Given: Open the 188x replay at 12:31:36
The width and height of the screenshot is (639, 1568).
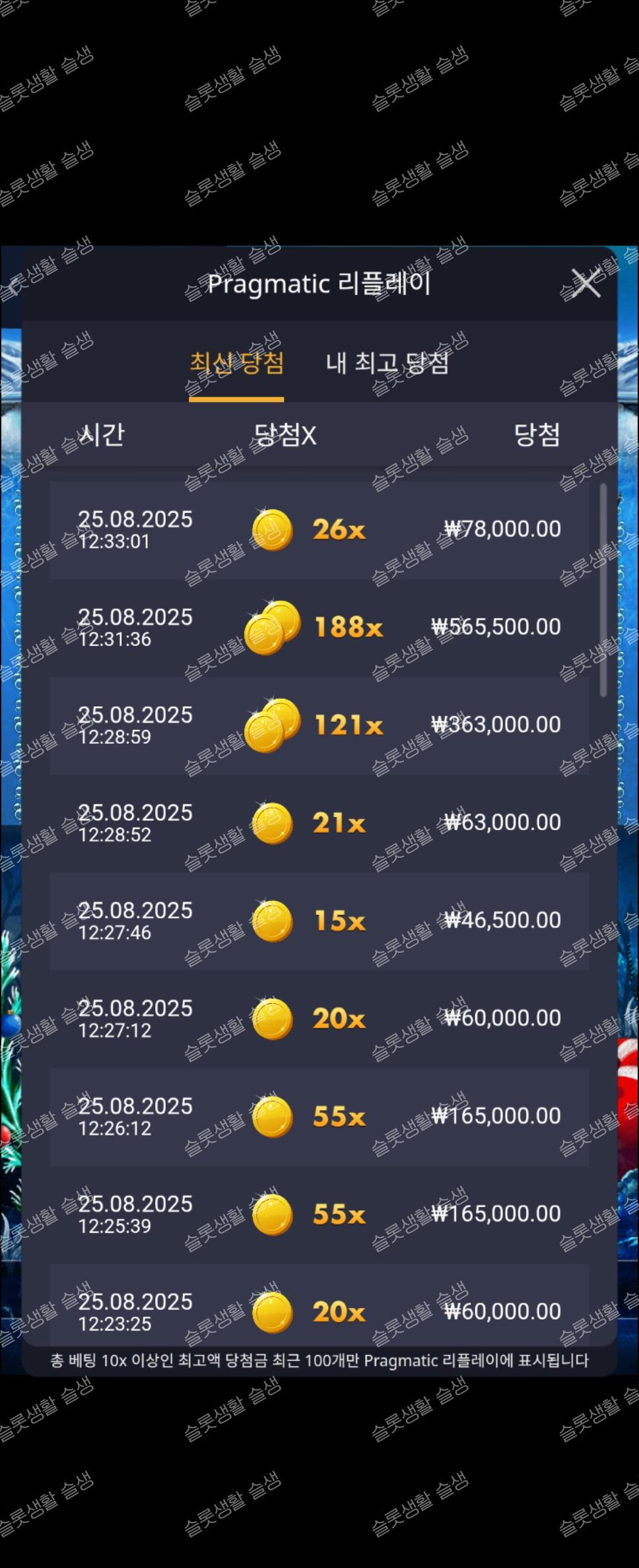Looking at the screenshot, I should click(x=319, y=628).
